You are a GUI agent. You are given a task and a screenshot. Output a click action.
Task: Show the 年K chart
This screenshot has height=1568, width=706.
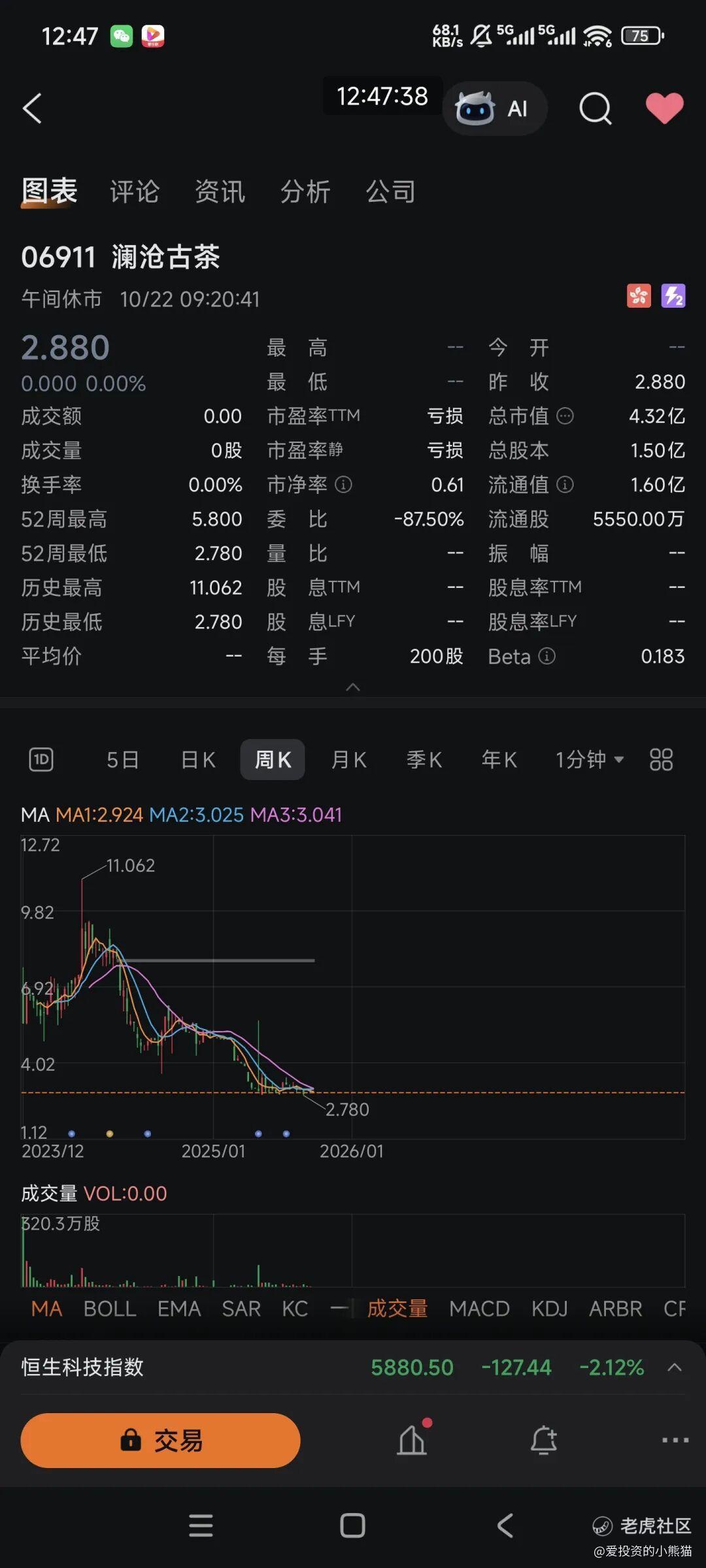click(x=499, y=760)
